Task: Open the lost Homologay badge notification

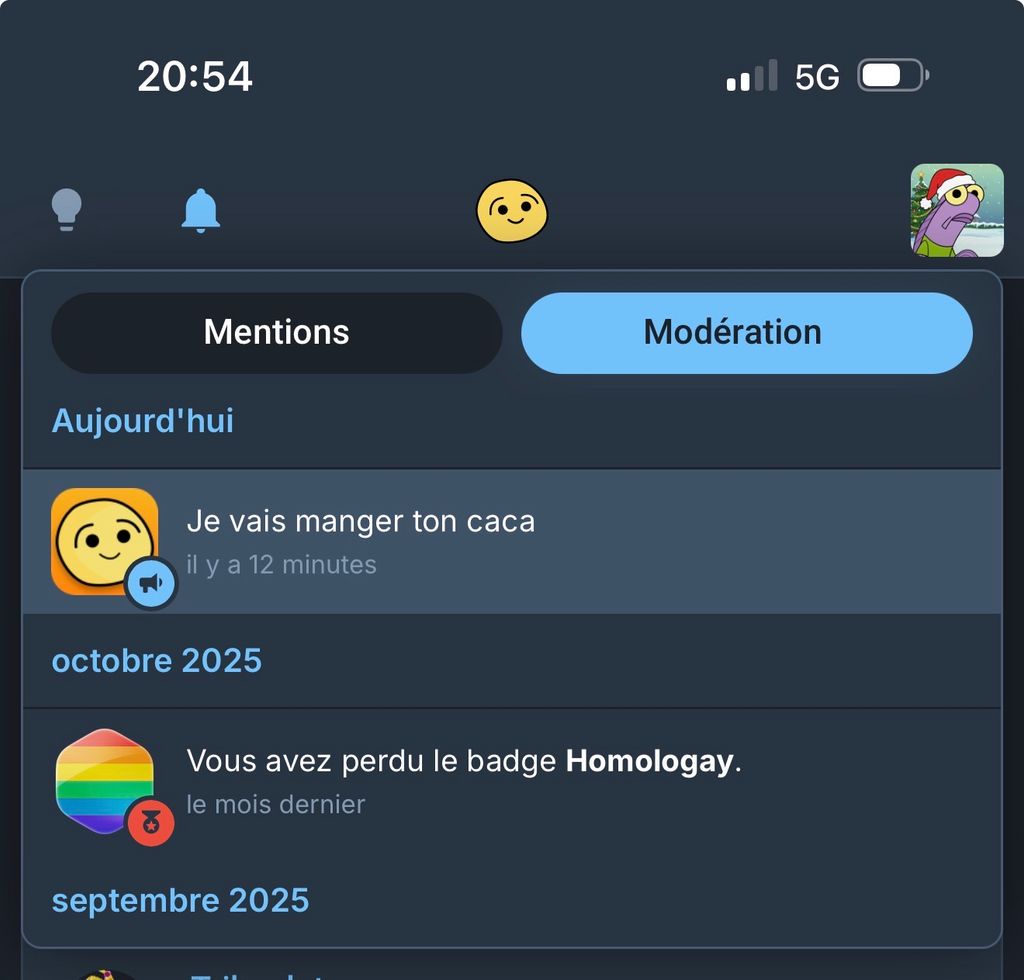Action: (x=512, y=781)
